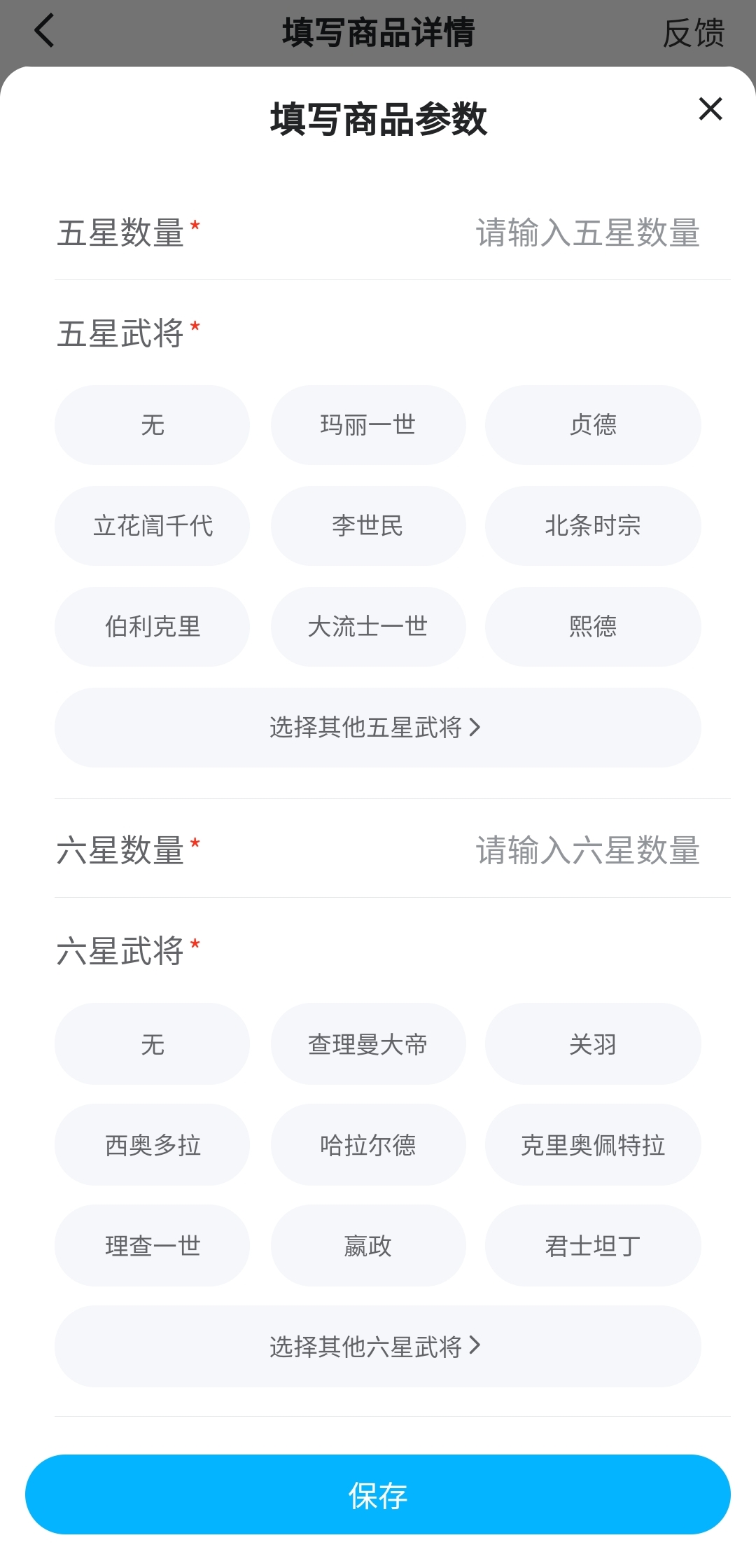Open 选择其他六星武将 list

377,1346
